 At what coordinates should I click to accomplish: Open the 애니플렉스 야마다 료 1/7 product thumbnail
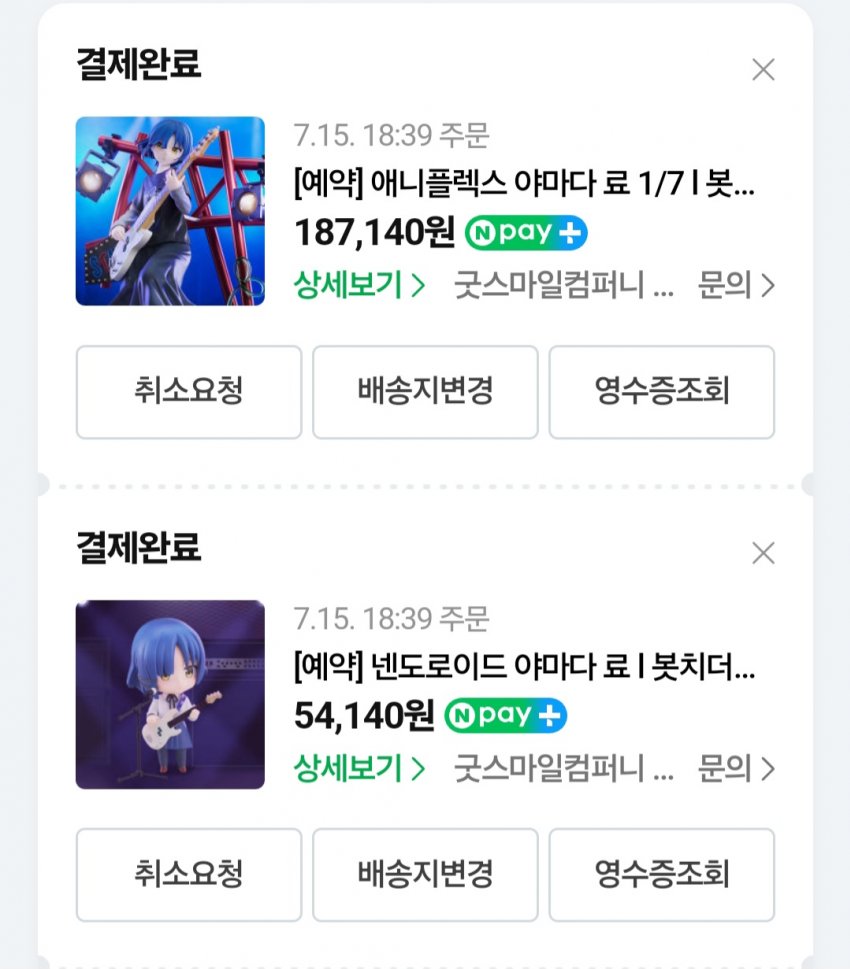click(170, 211)
